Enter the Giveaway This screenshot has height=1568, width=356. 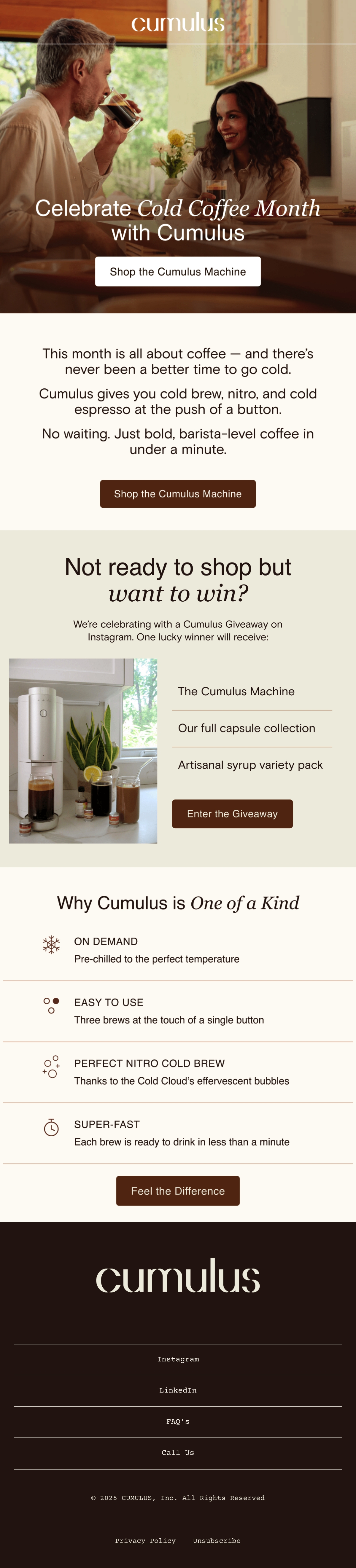point(233,814)
